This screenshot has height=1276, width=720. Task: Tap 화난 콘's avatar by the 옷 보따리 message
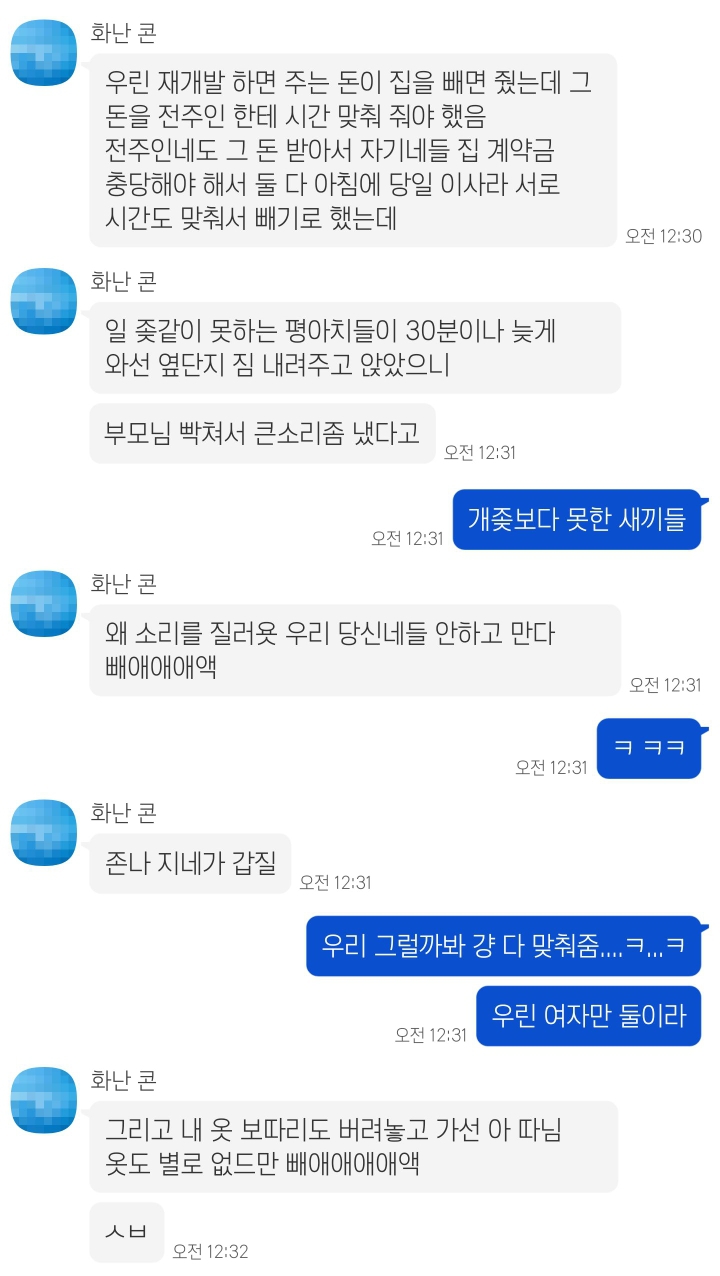[44, 1100]
